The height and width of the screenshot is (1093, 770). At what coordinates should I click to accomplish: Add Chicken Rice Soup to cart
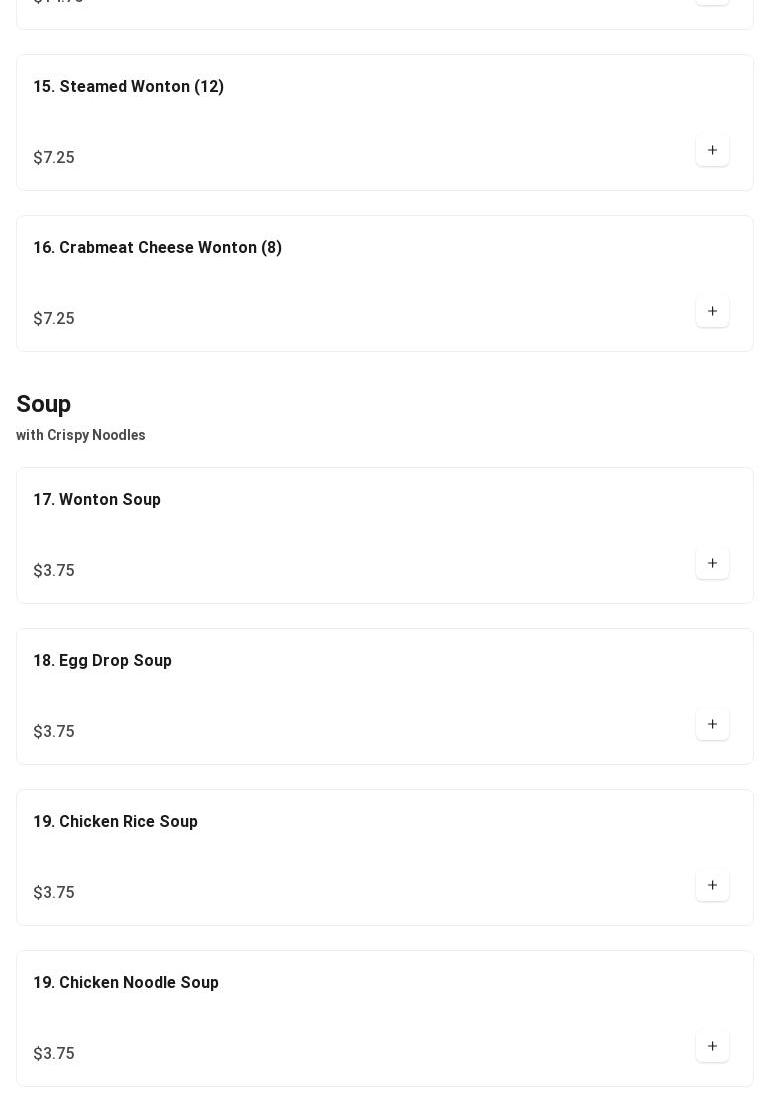coord(712,886)
